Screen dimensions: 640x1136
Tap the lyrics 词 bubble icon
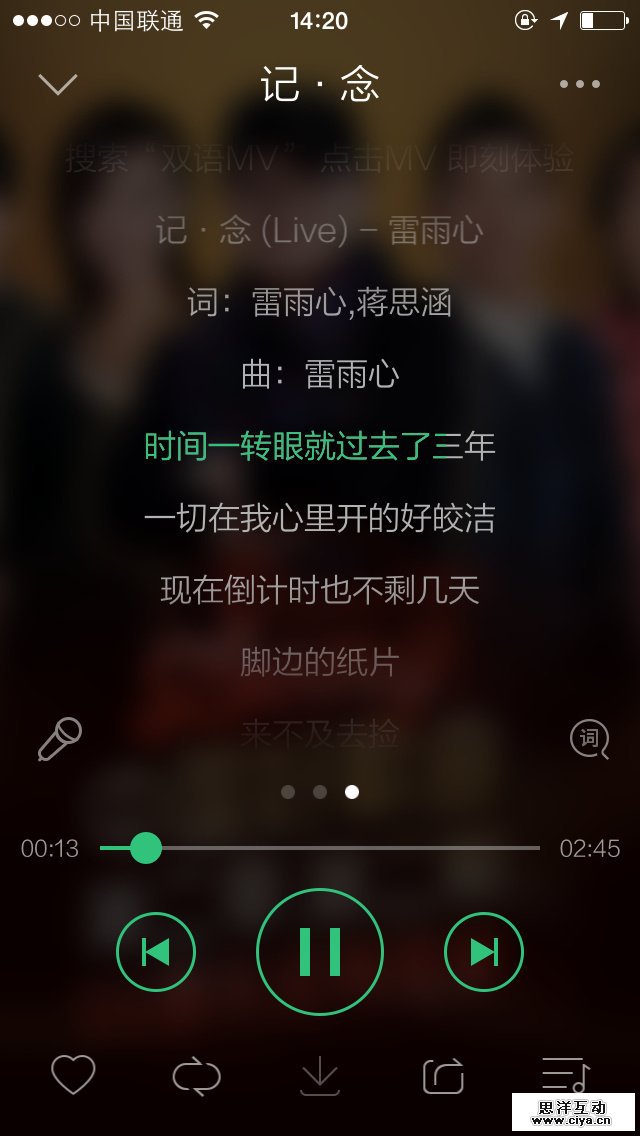coord(589,739)
